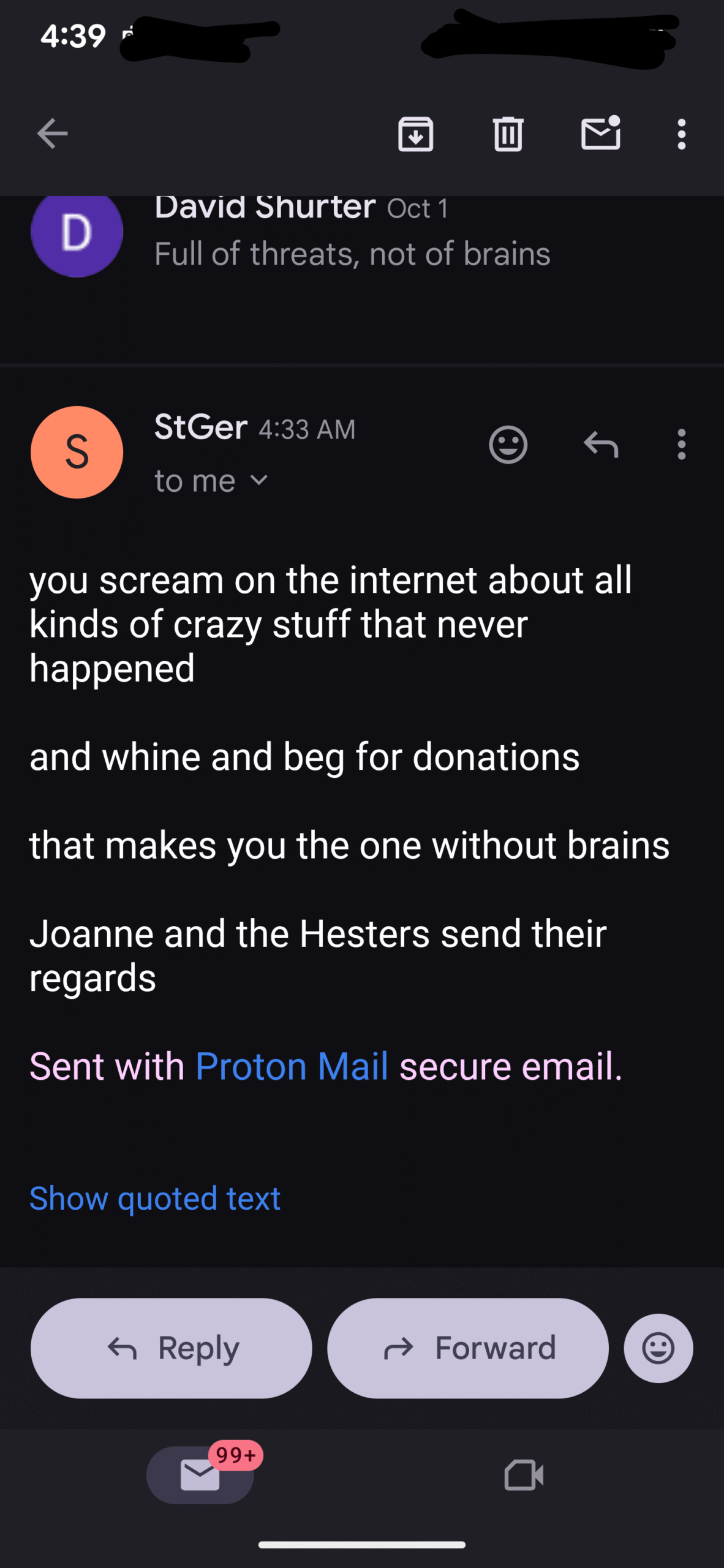Go back to the inbox
The image size is (724, 1568).
pos(52,134)
